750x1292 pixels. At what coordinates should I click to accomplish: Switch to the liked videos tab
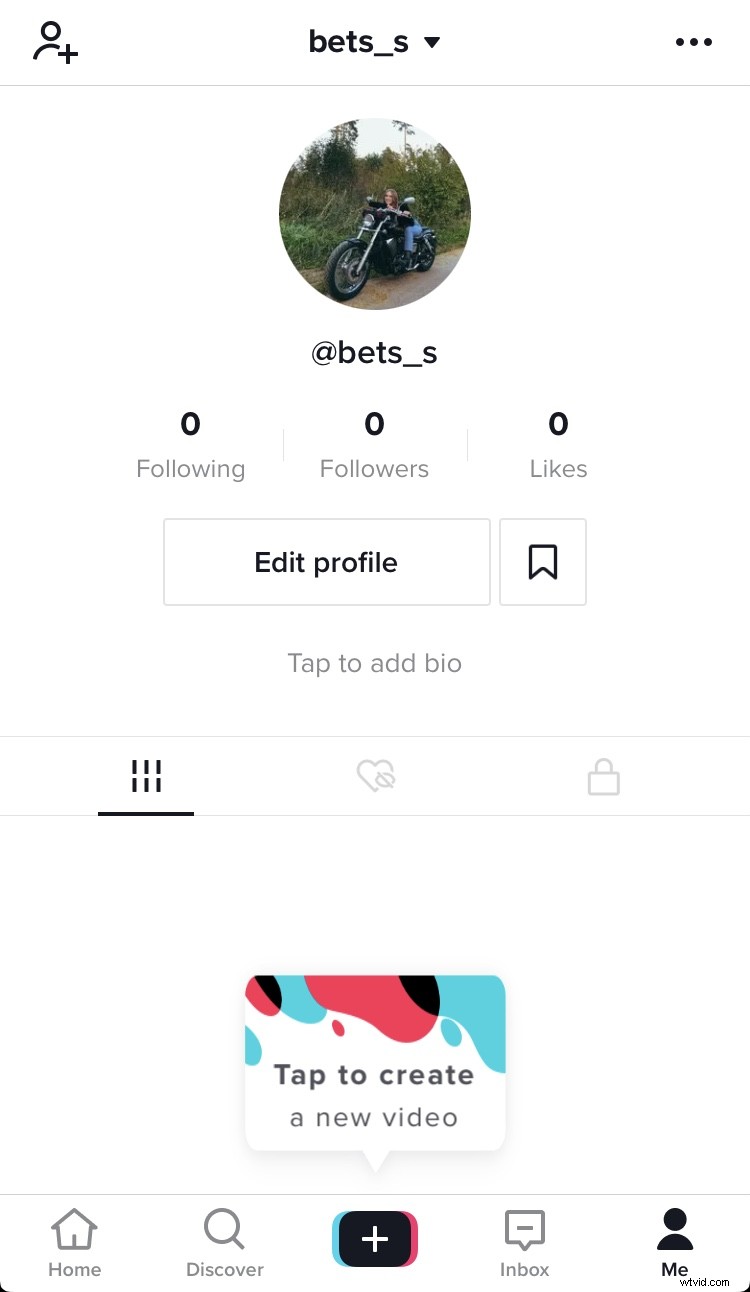pos(375,775)
